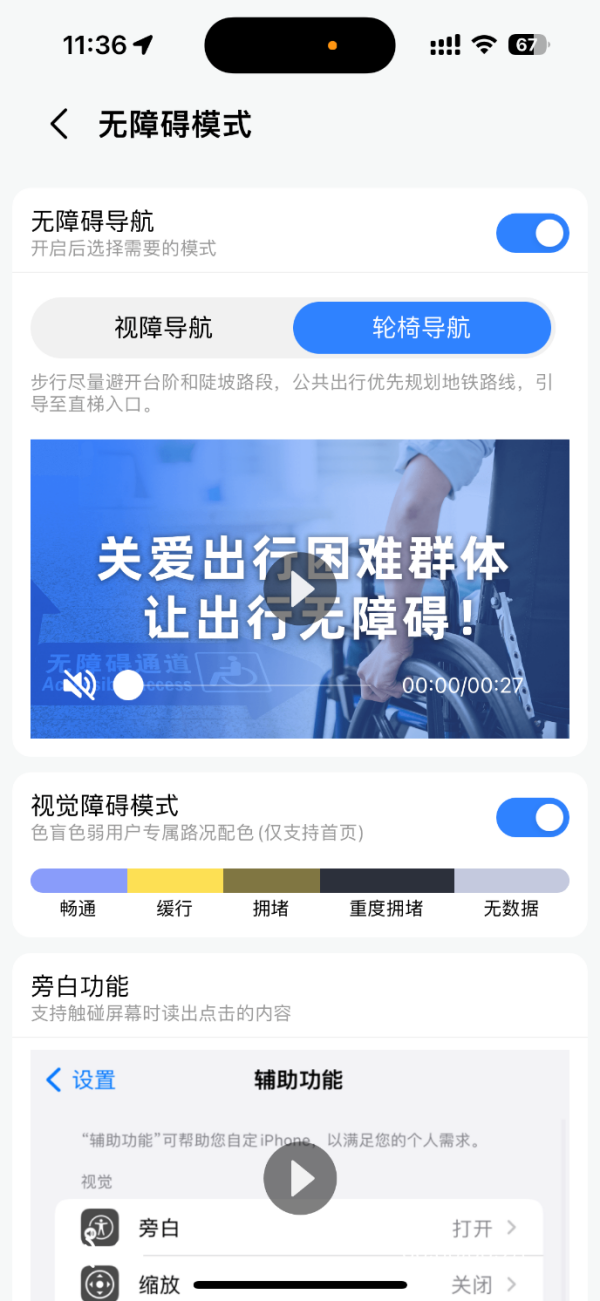Go back from 无障碍模式 page

tap(59, 125)
